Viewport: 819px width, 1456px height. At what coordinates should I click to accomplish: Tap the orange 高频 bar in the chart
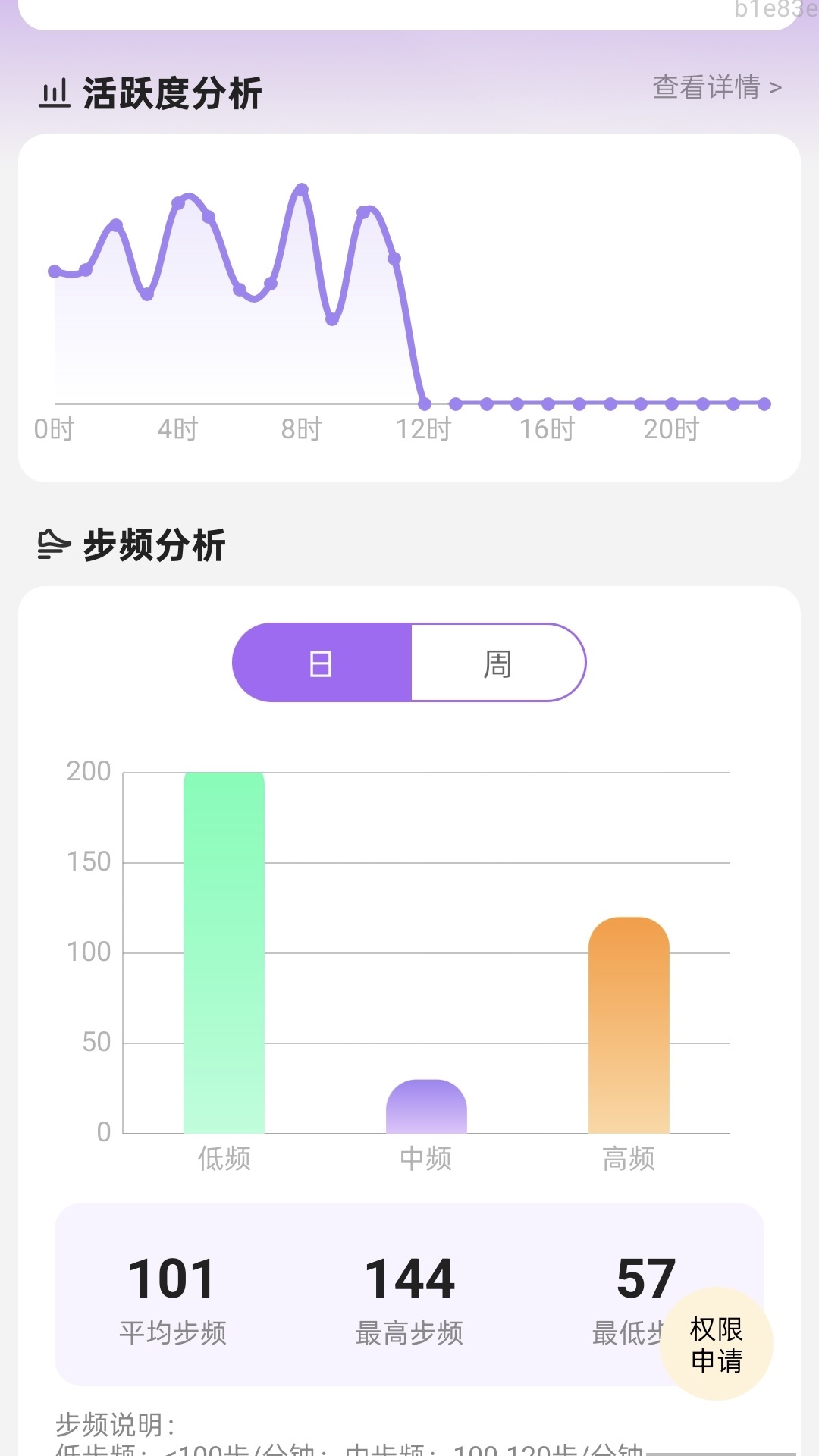point(629,1024)
